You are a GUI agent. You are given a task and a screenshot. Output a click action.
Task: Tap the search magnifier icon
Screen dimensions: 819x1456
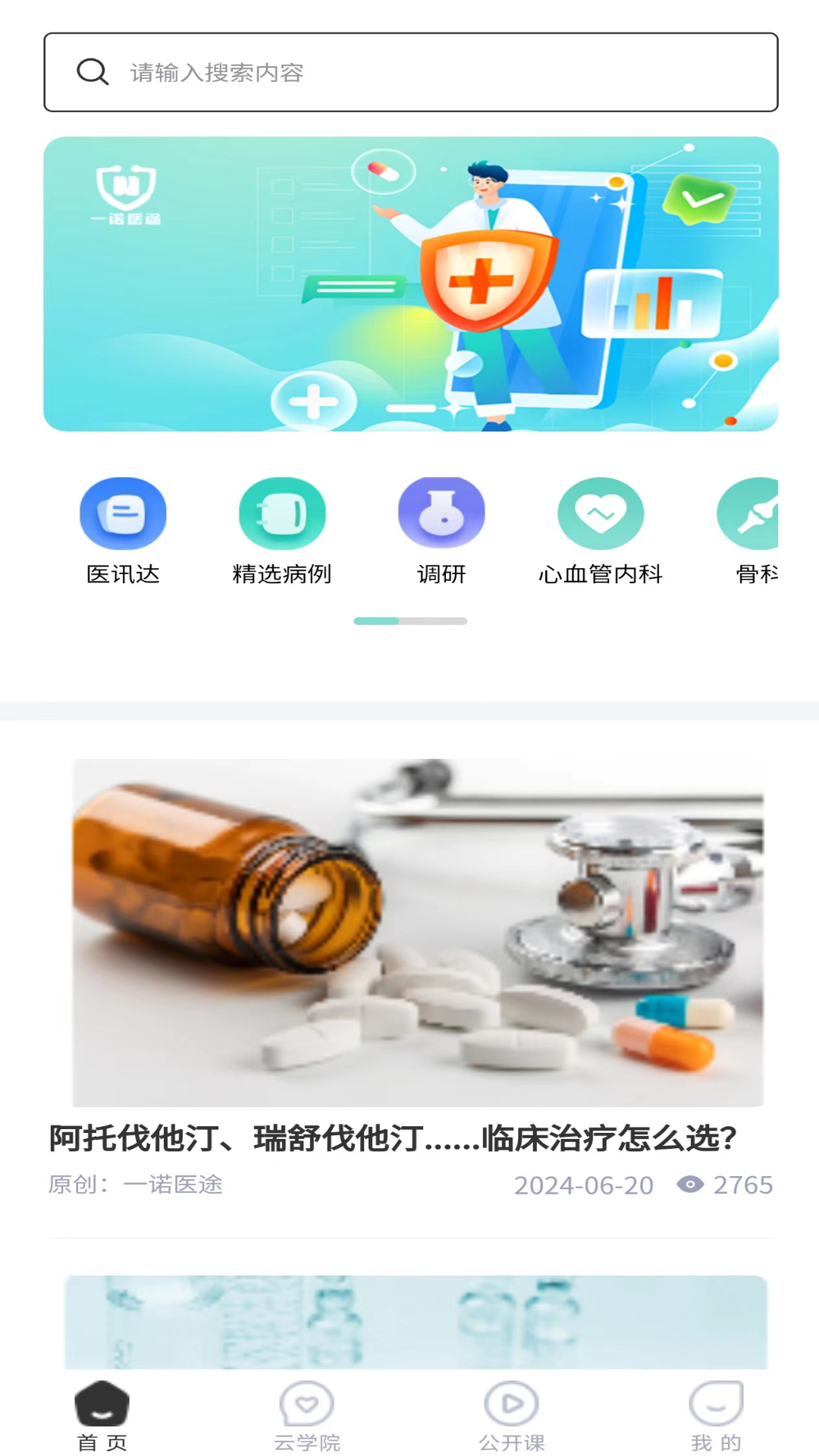click(x=93, y=72)
